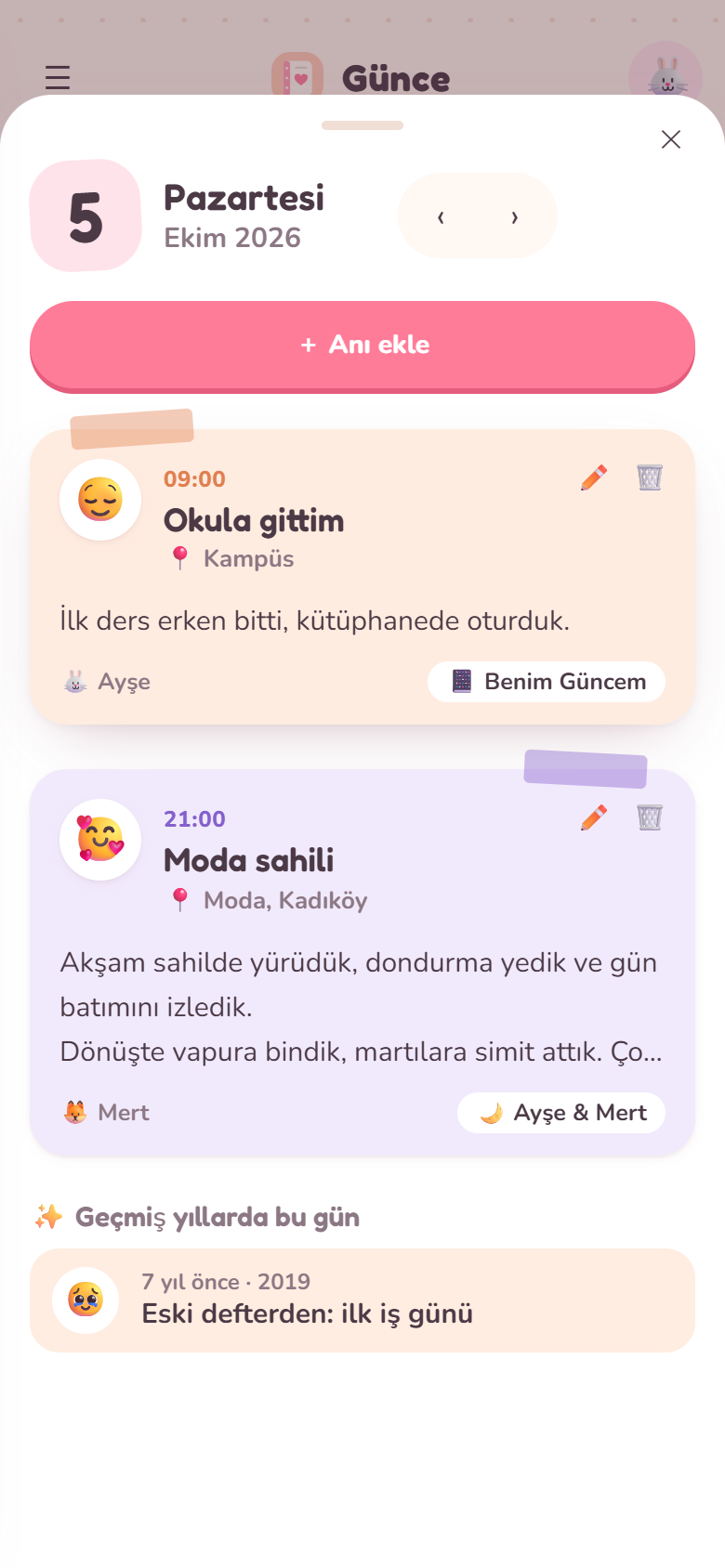Go to the previous day
Viewport: 725px width, 1568px height.
coord(441,217)
